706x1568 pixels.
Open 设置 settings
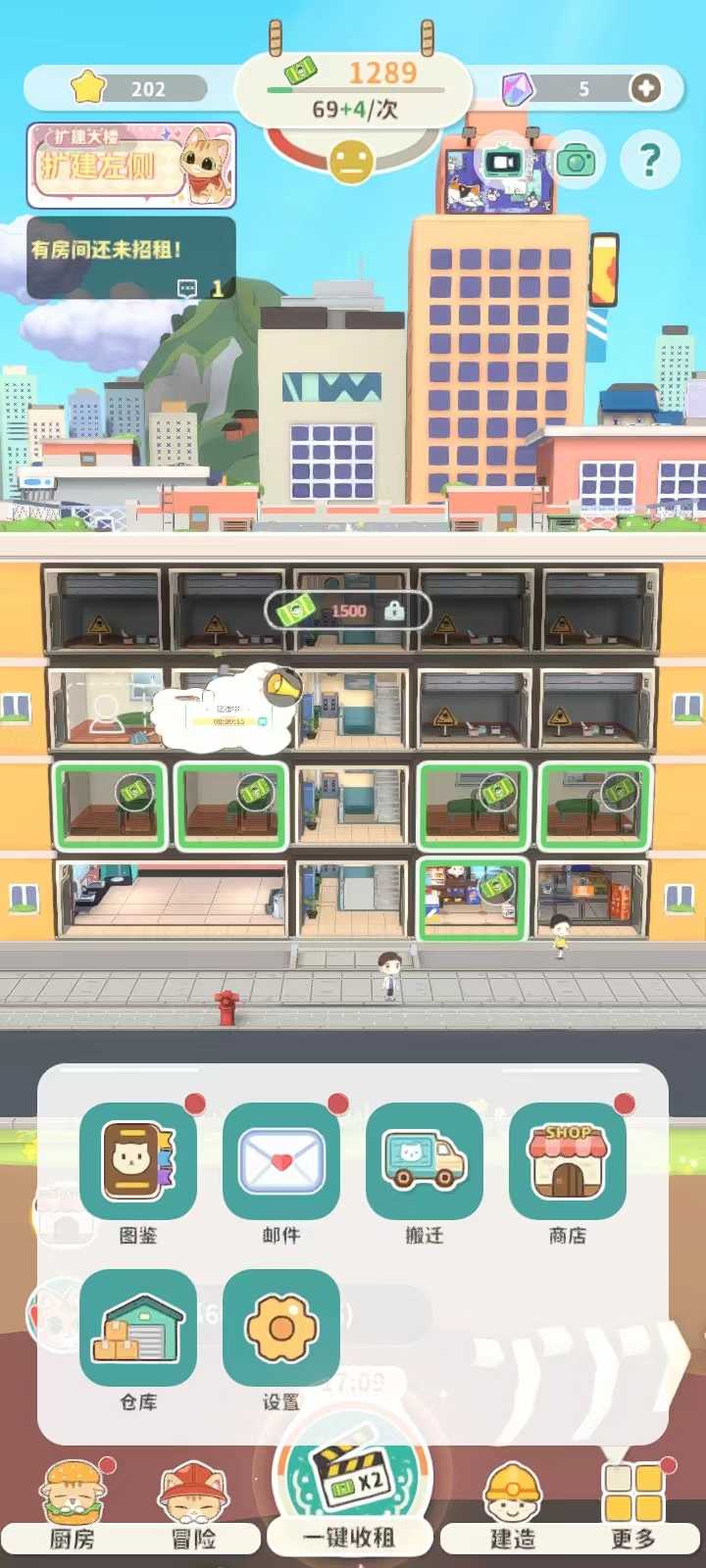click(x=281, y=1329)
